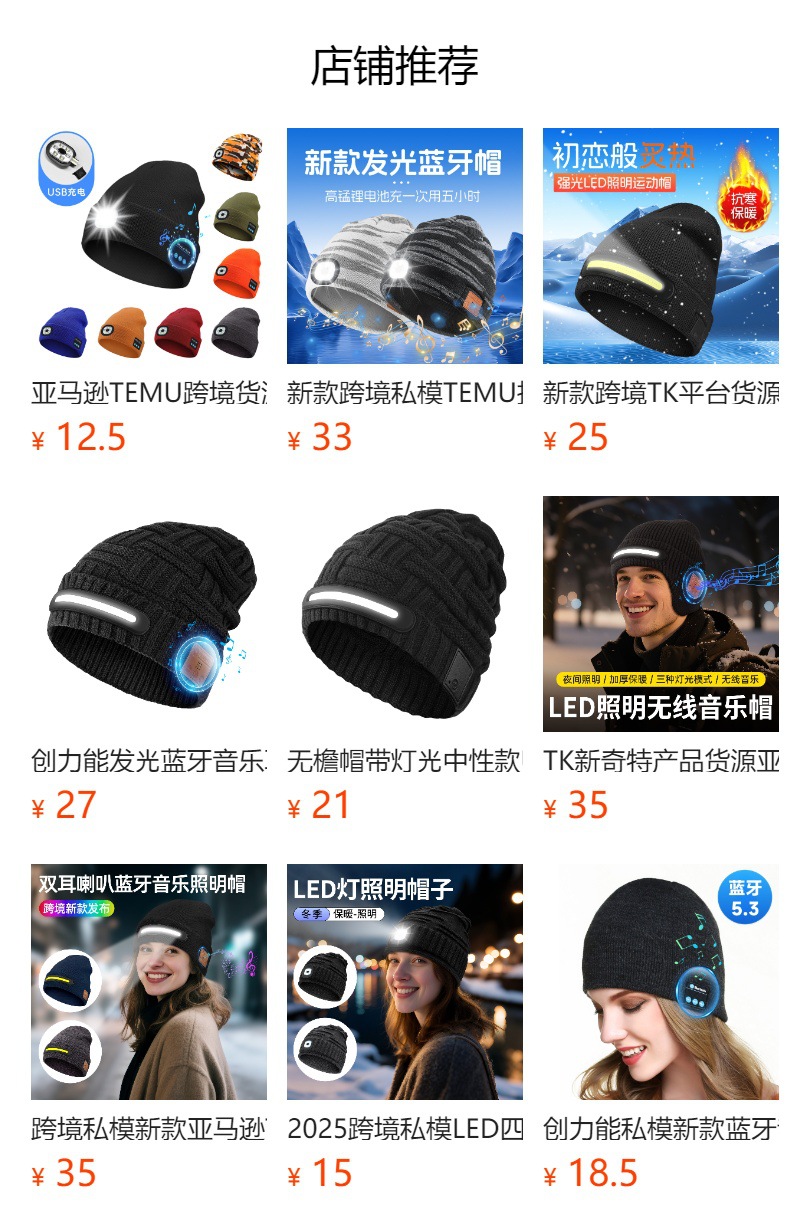Viewport: 790px width, 1232px height.
Task: Open the ¥18.5 创力能私模新款蓝牙 hat
Action: point(661,982)
